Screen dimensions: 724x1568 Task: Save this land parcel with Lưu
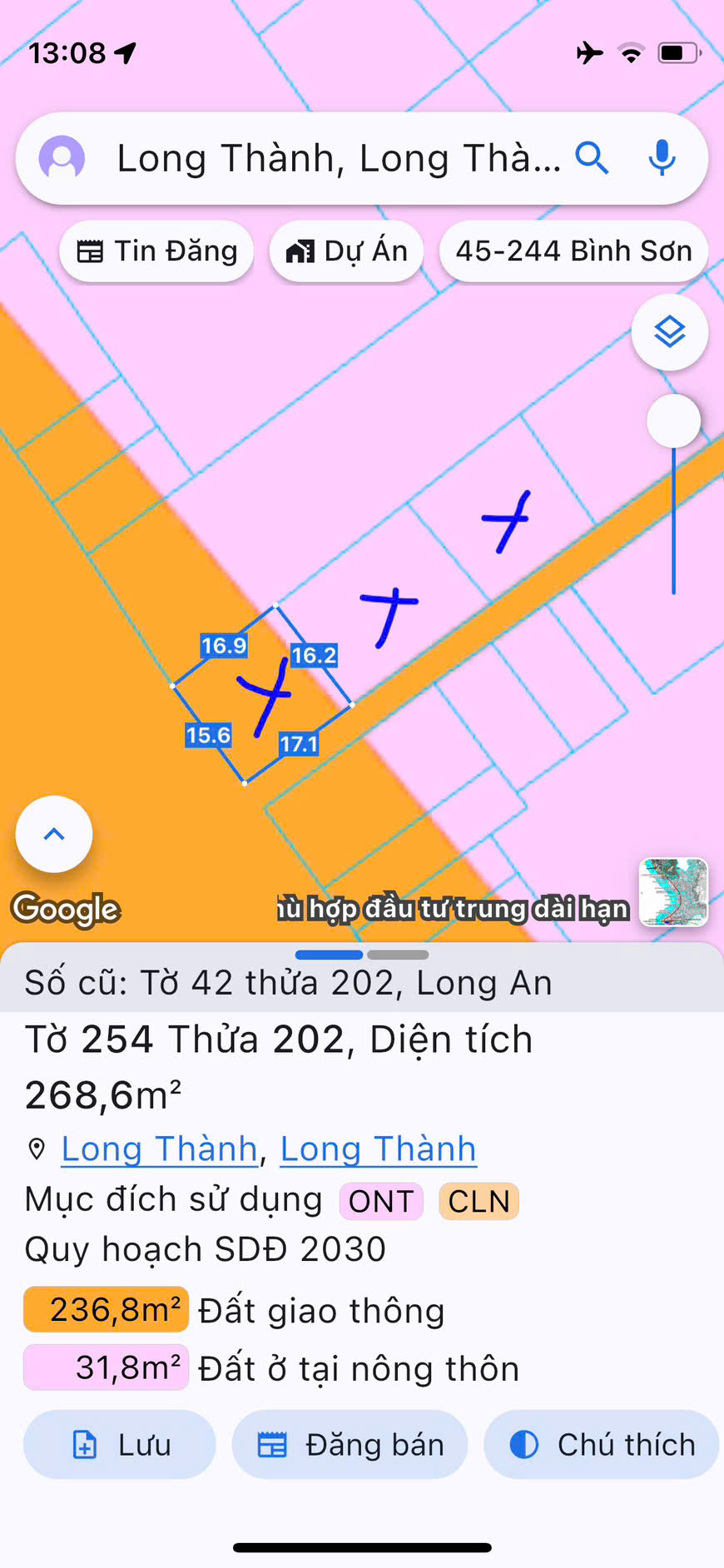click(120, 1445)
